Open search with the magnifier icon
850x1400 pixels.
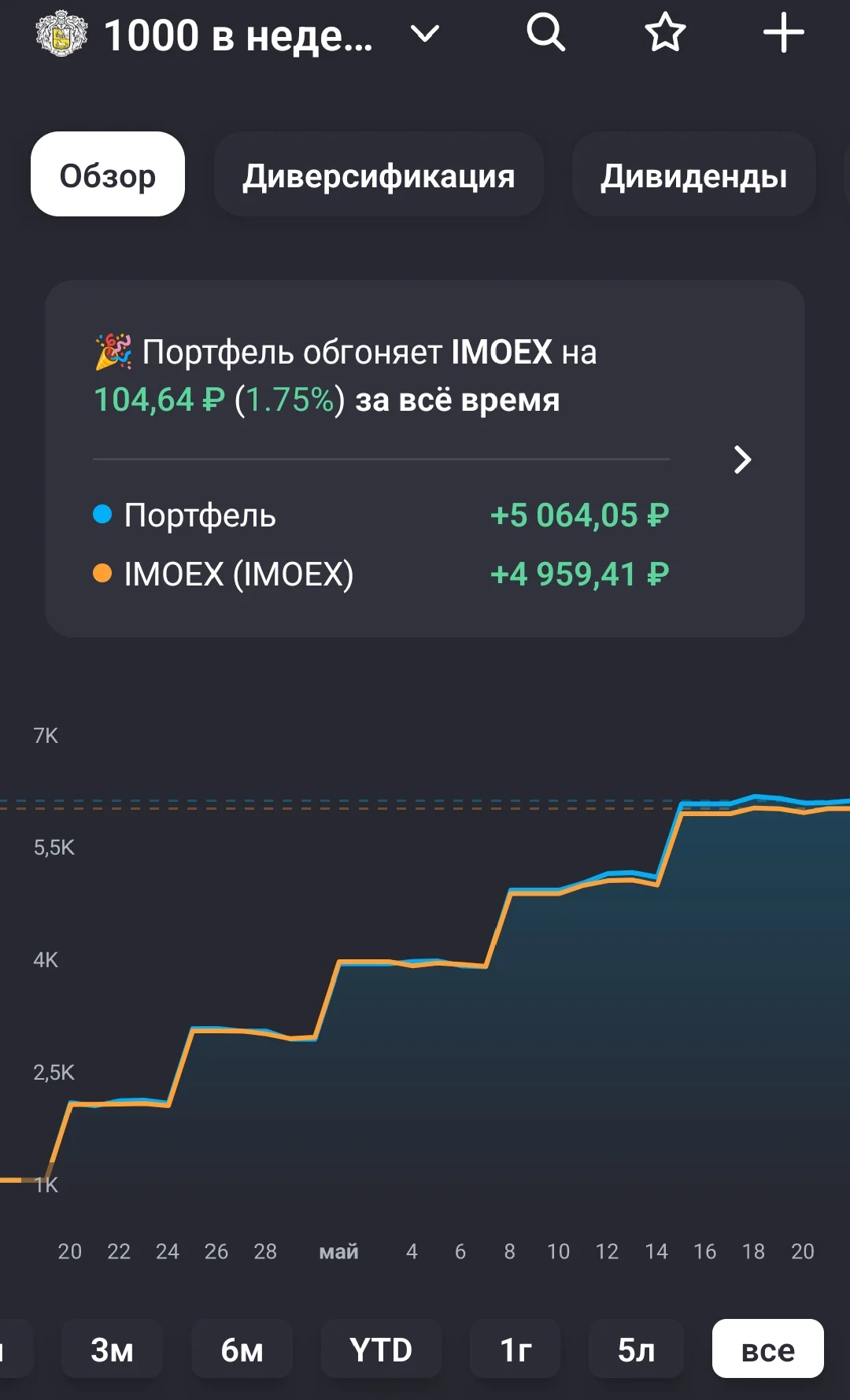pyautogui.click(x=545, y=33)
